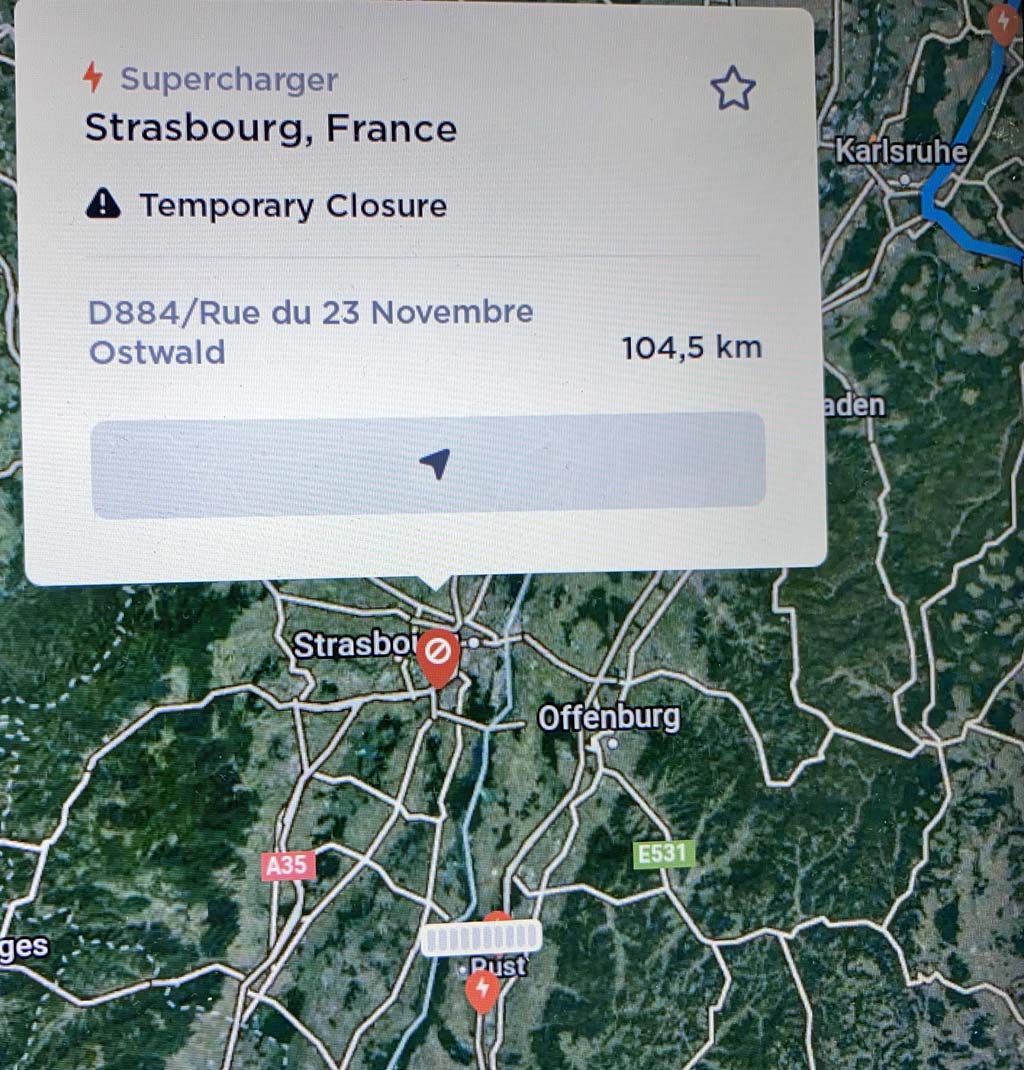Select the closed Supercharger pin at Strasbourg
Screen dimensions: 1024x1070
coord(438,654)
